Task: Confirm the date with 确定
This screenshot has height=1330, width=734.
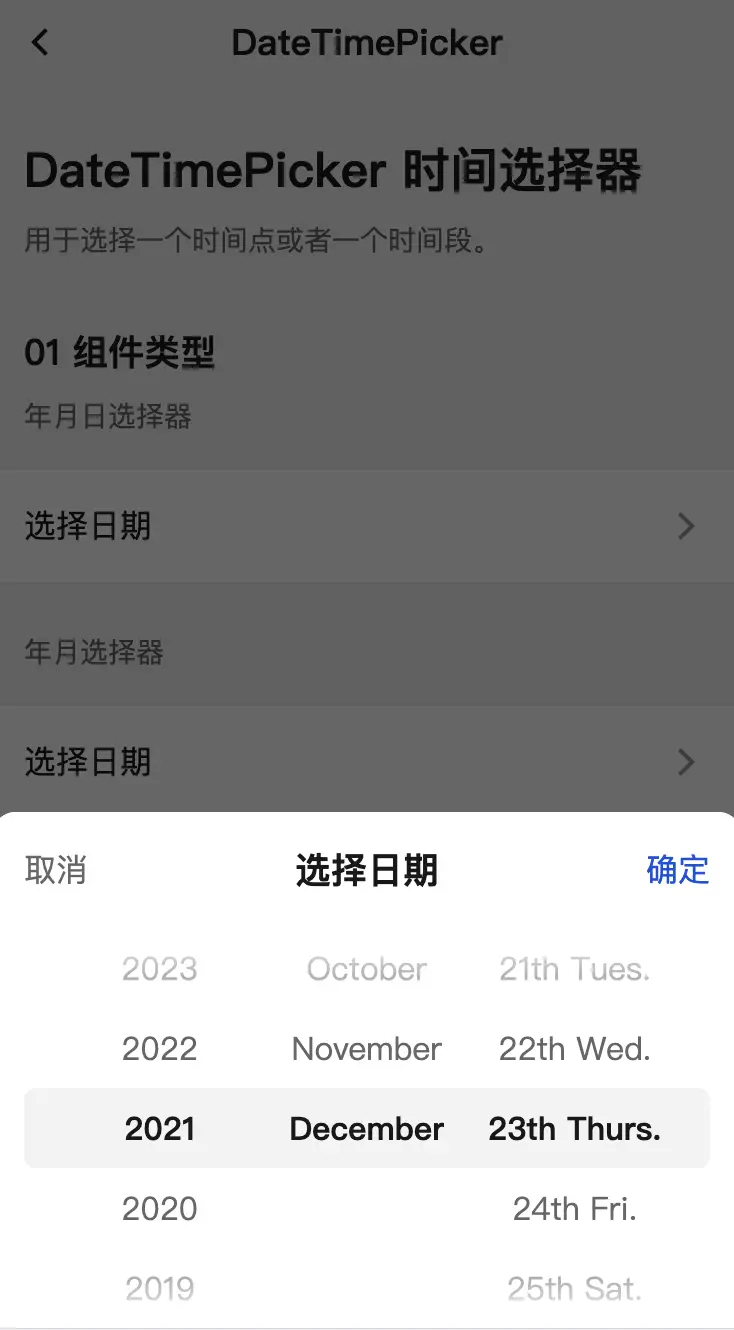Action: 677,870
